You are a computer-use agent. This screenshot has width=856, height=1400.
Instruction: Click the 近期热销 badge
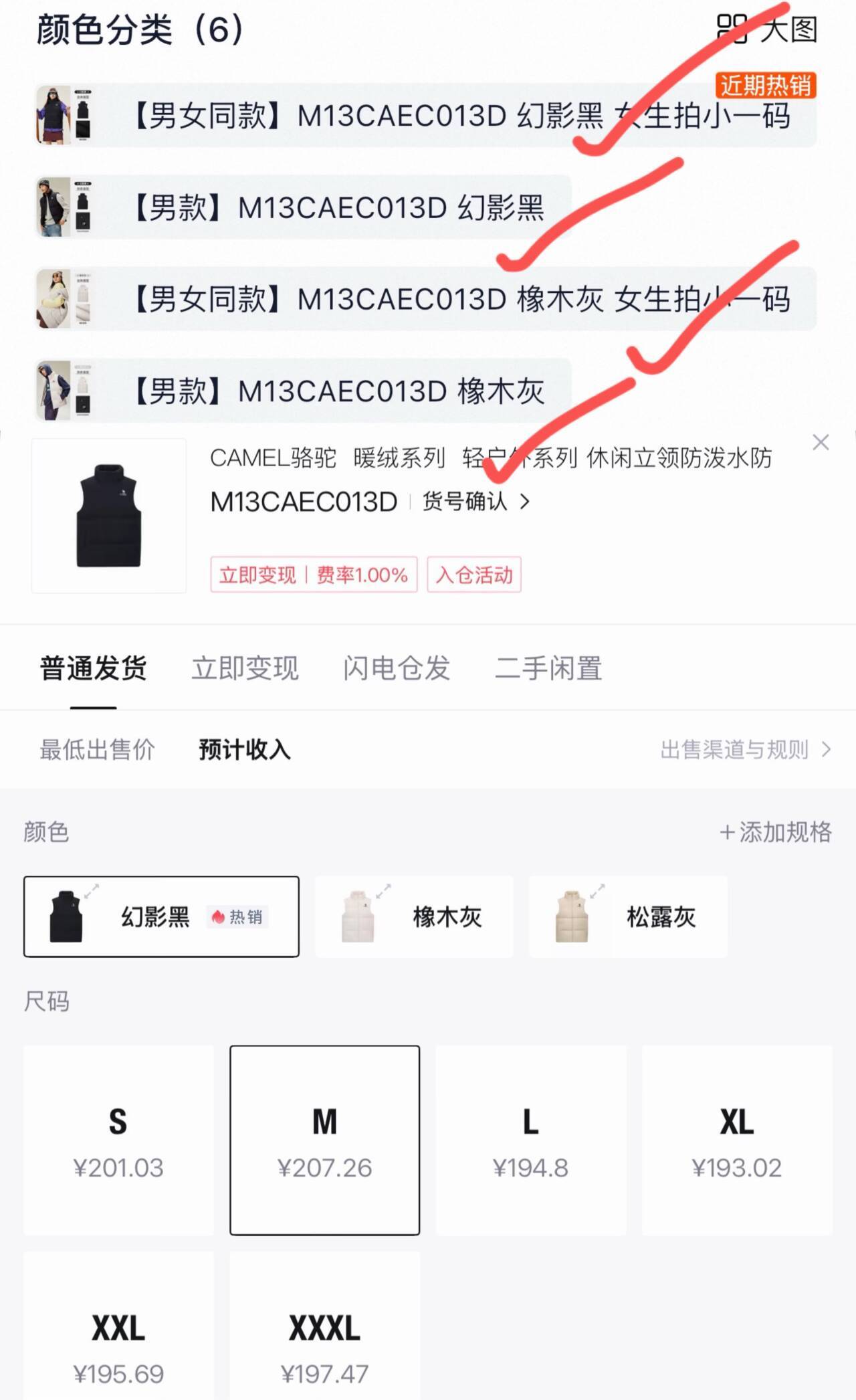pyautogui.click(x=766, y=86)
